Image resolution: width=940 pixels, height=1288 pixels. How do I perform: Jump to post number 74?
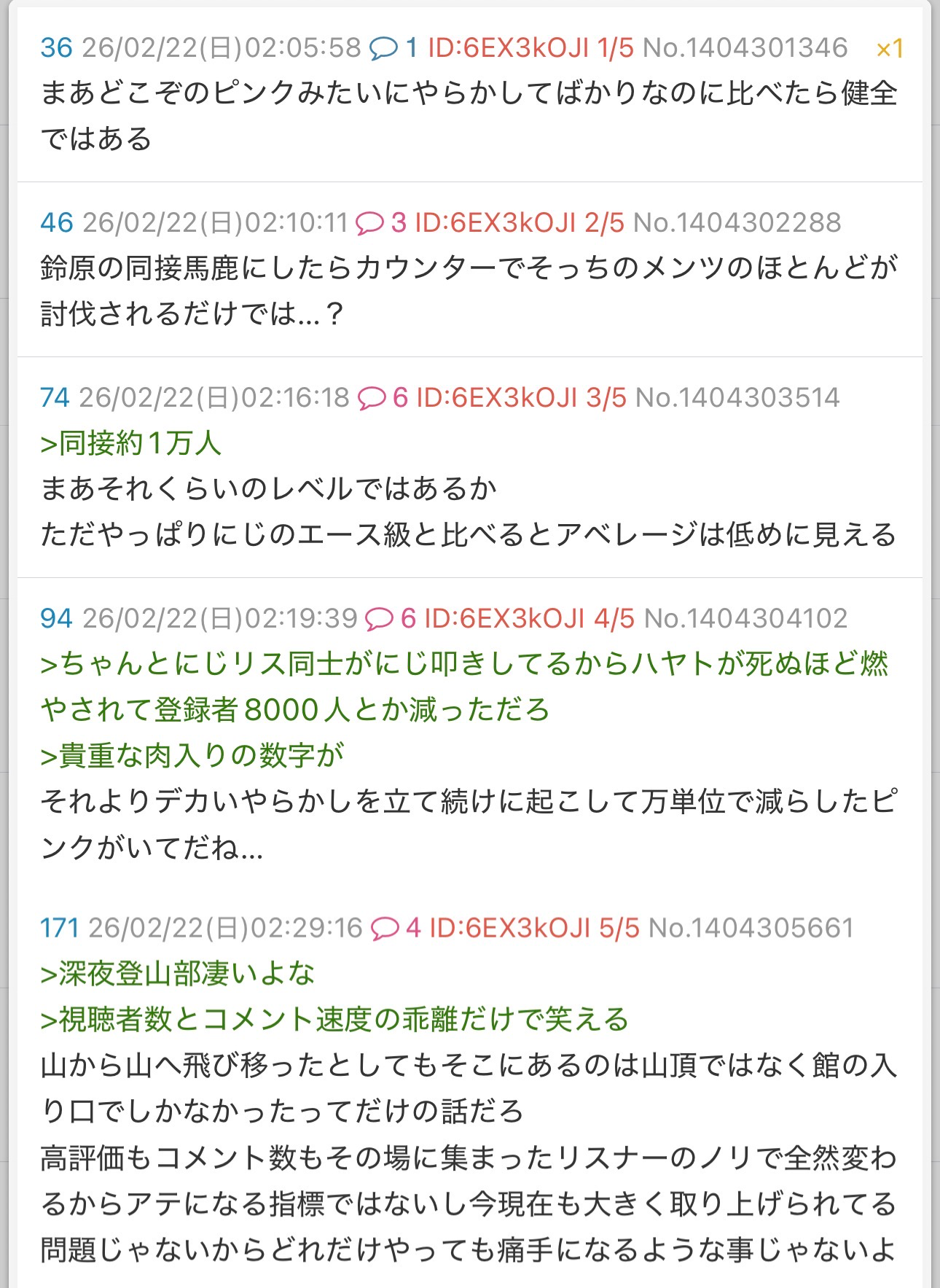[55, 397]
